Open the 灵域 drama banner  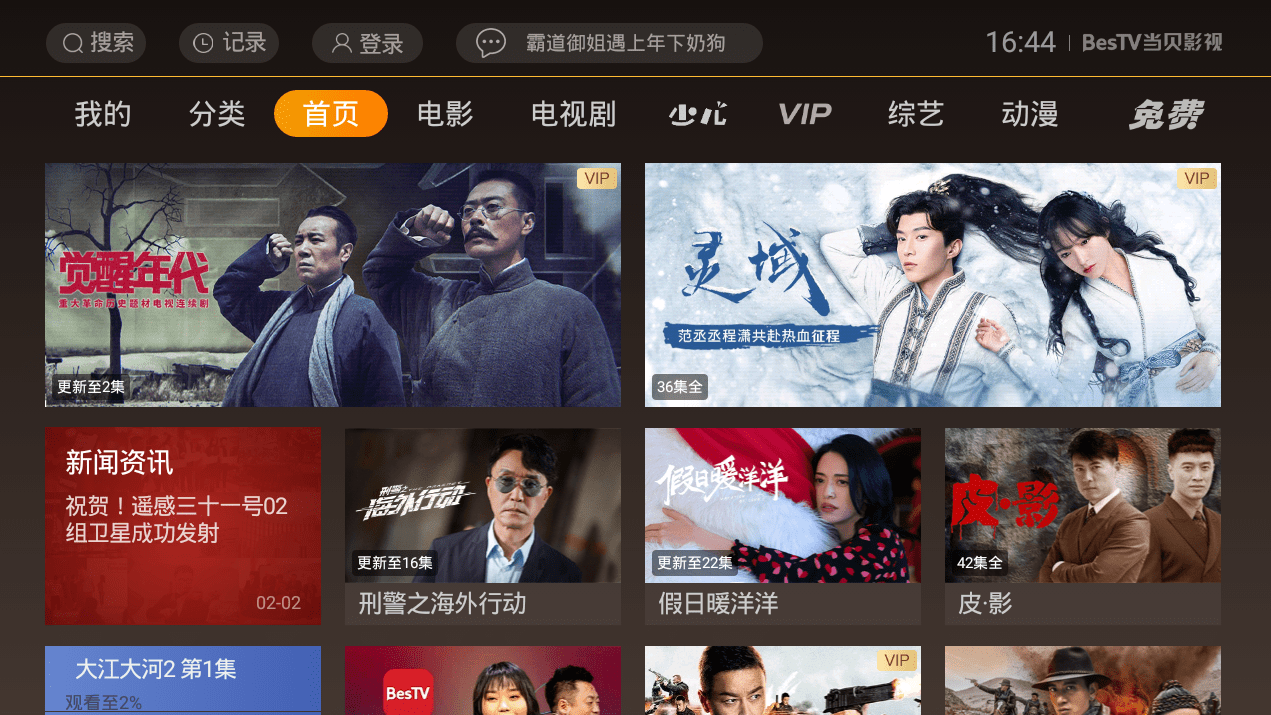[932, 285]
